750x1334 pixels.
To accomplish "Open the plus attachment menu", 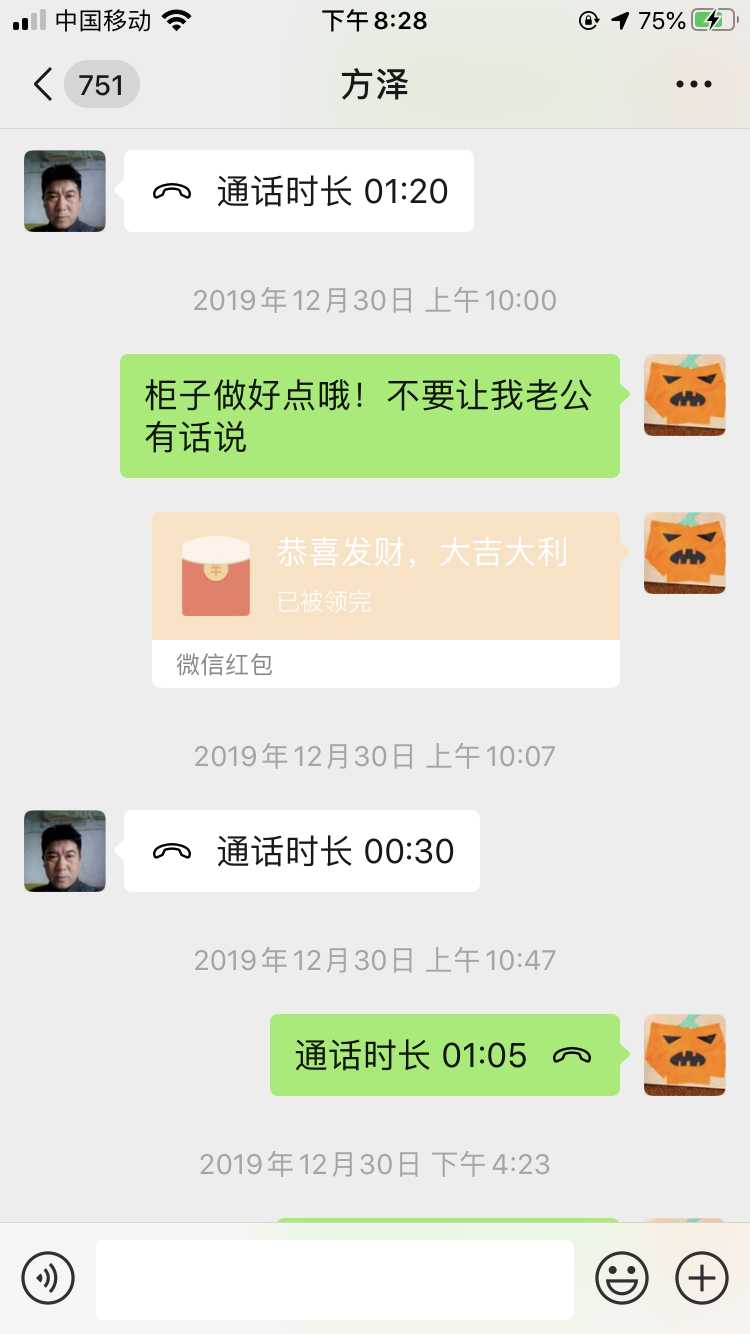I will (x=702, y=1278).
